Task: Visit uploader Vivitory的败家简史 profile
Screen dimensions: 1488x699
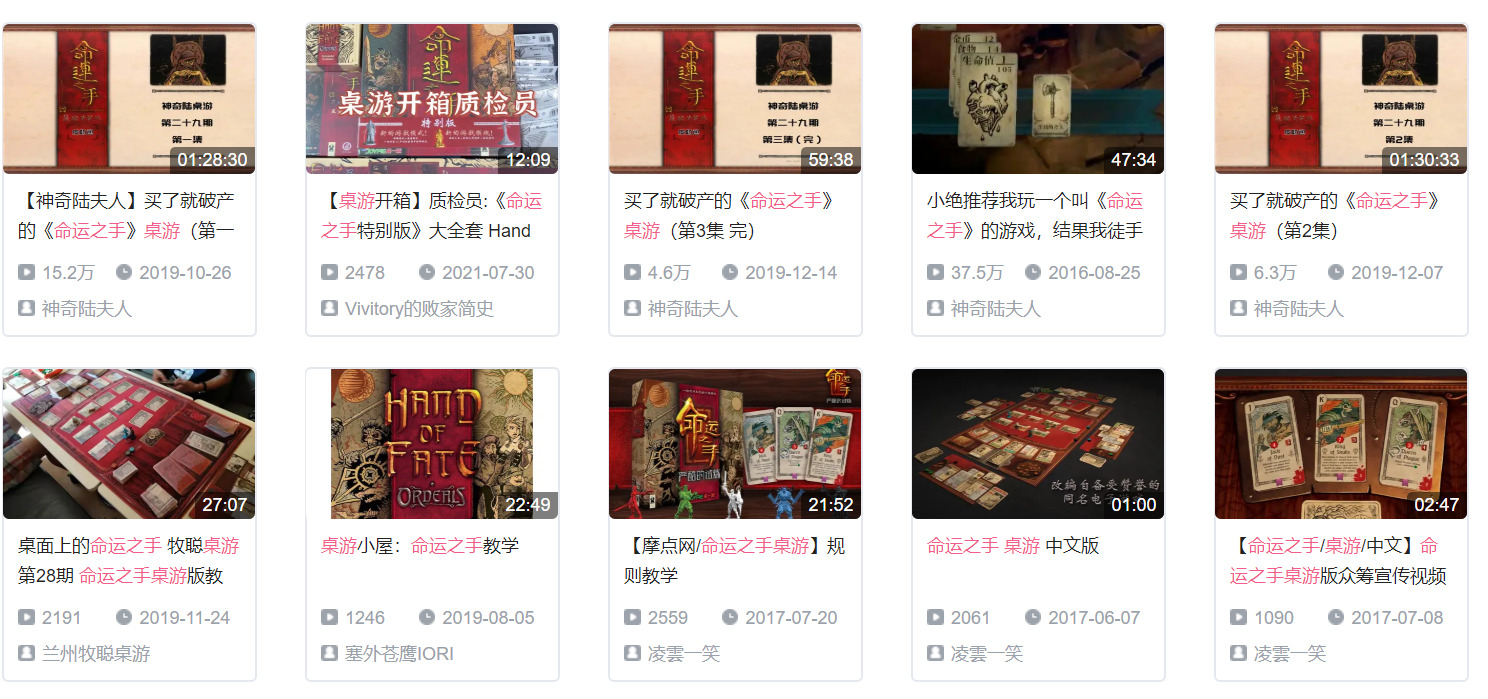Action: click(419, 309)
